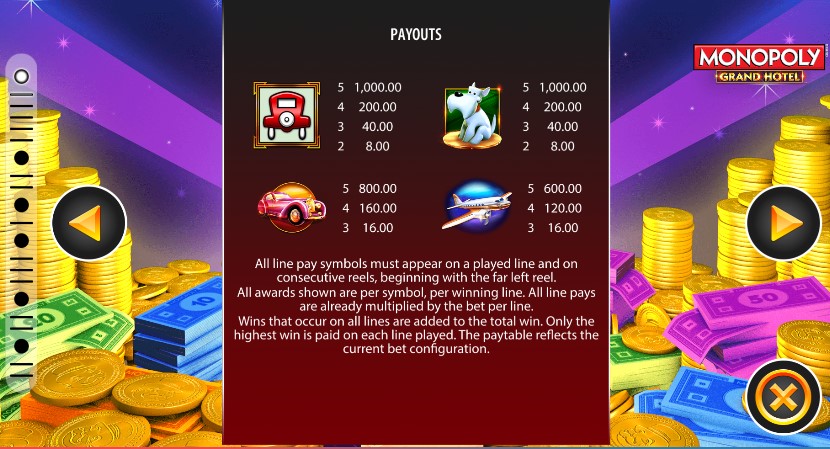Go to the previous paytable page
Image resolution: width=830 pixels, height=449 pixels.
[89, 223]
